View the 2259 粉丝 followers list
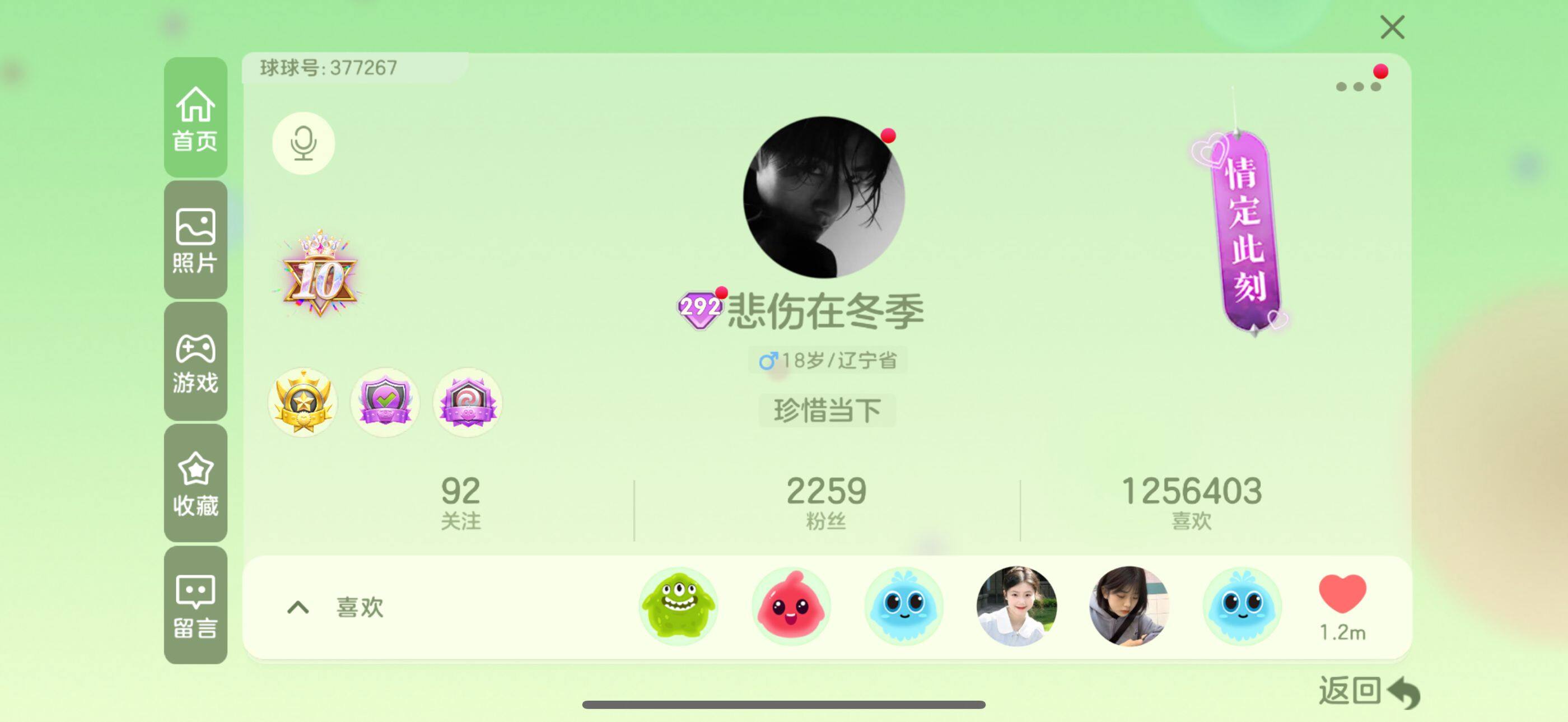 [x=826, y=503]
